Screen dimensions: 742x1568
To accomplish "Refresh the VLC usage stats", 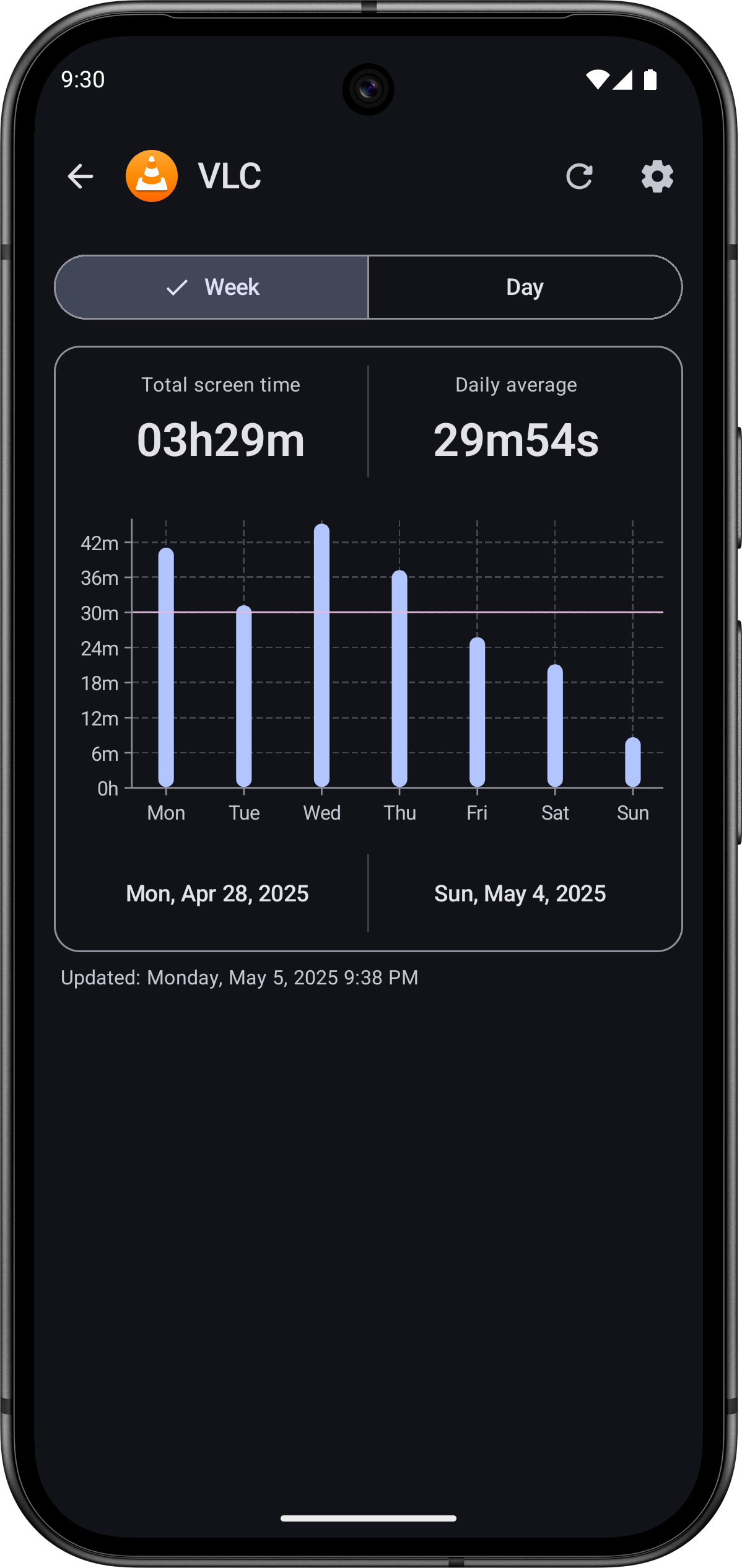I will tap(579, 177).
